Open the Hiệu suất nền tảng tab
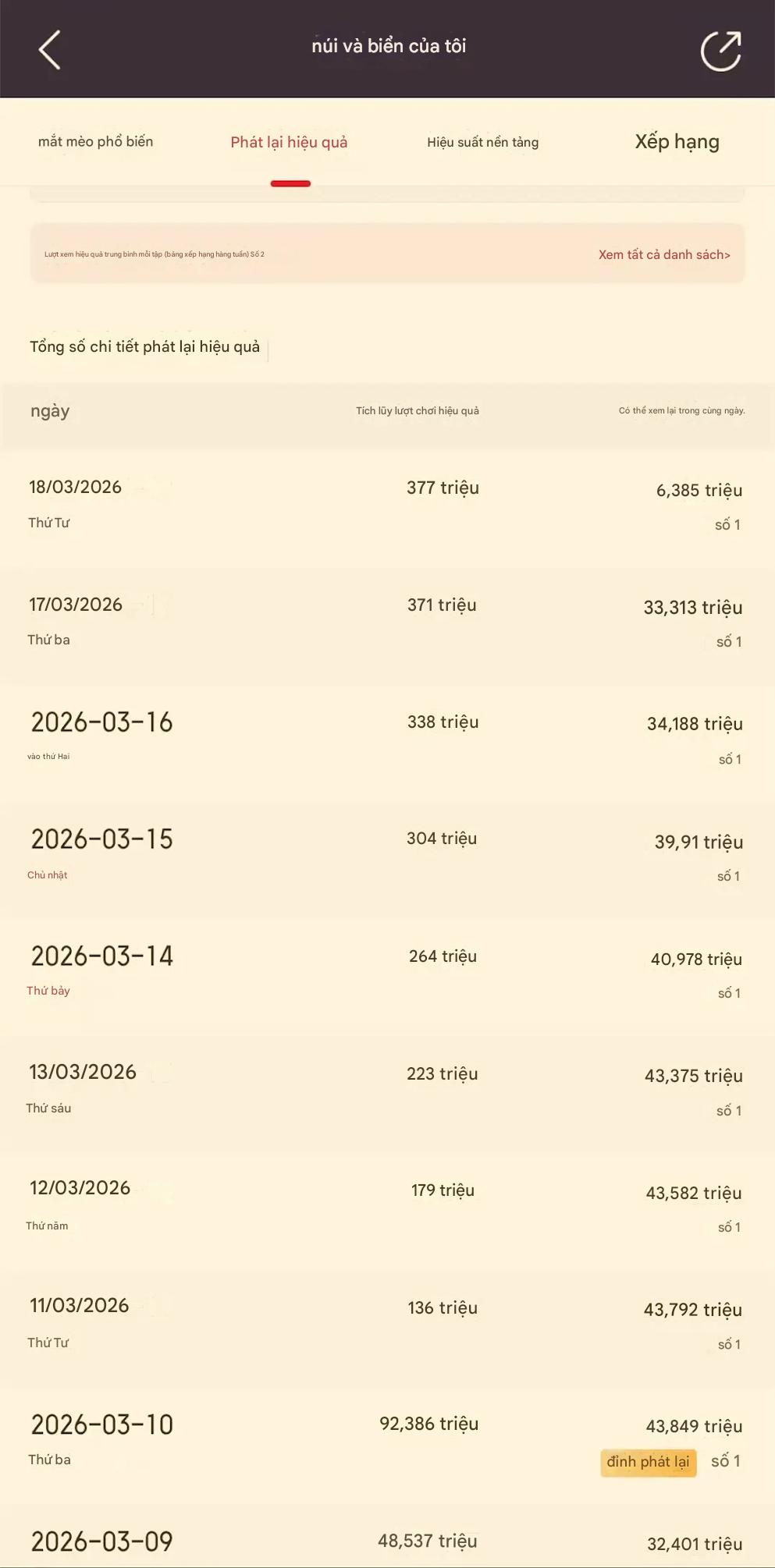 tap(482, 143)
